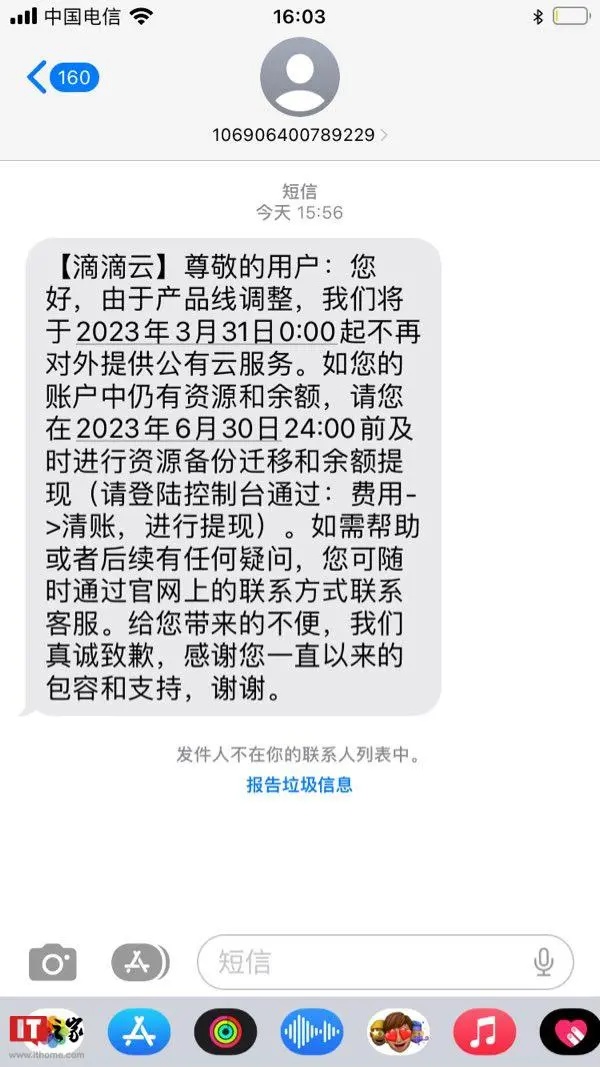Go back to the message list
Viewport: 600px width, 1067px height.
[62, 77]
